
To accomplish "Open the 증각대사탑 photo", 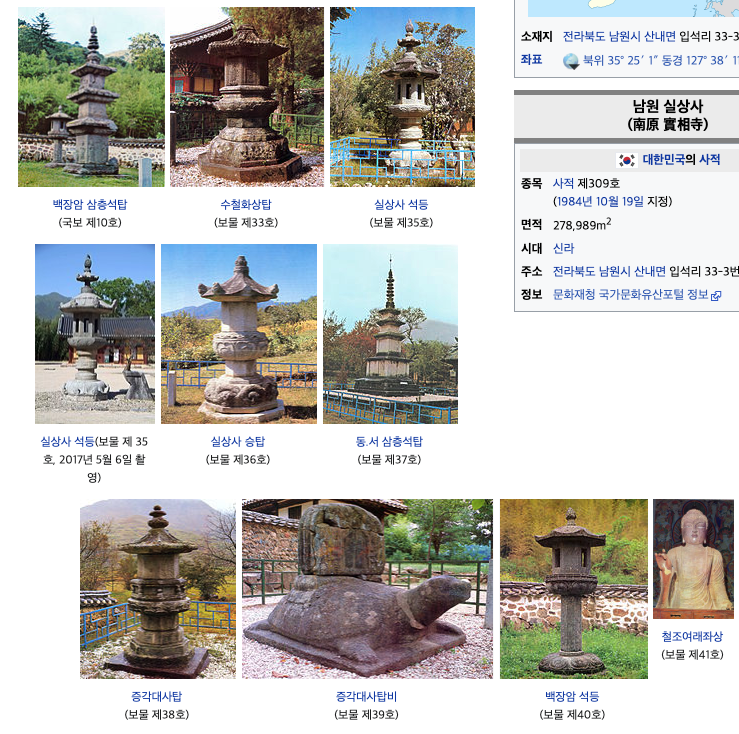I will [157, 589].
